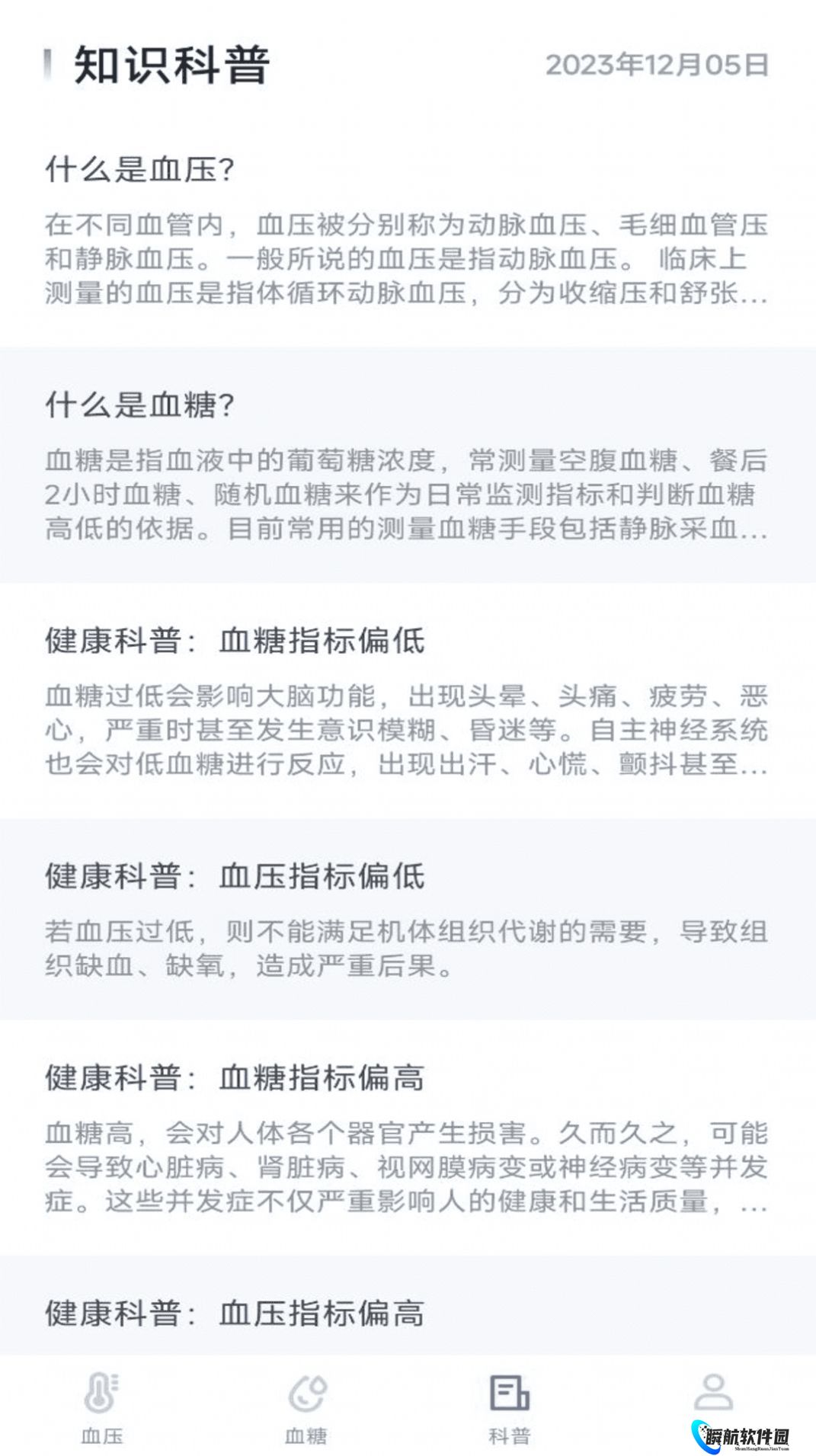The image size is (816, 1456).
Task: Open 健康科普: 血糖指标偏高 article
Action: 235,1077
